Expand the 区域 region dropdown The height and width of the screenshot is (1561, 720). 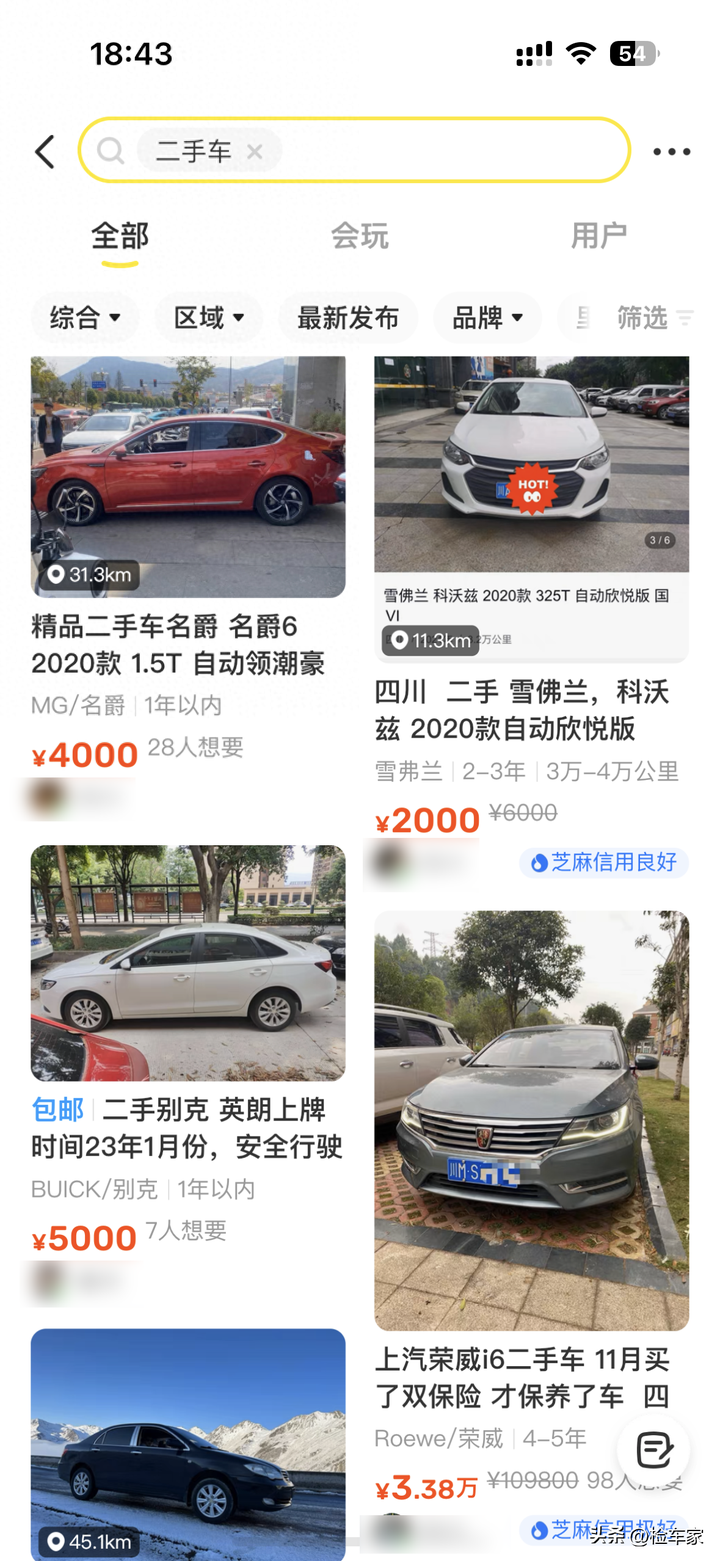click(x=209, y=318)
